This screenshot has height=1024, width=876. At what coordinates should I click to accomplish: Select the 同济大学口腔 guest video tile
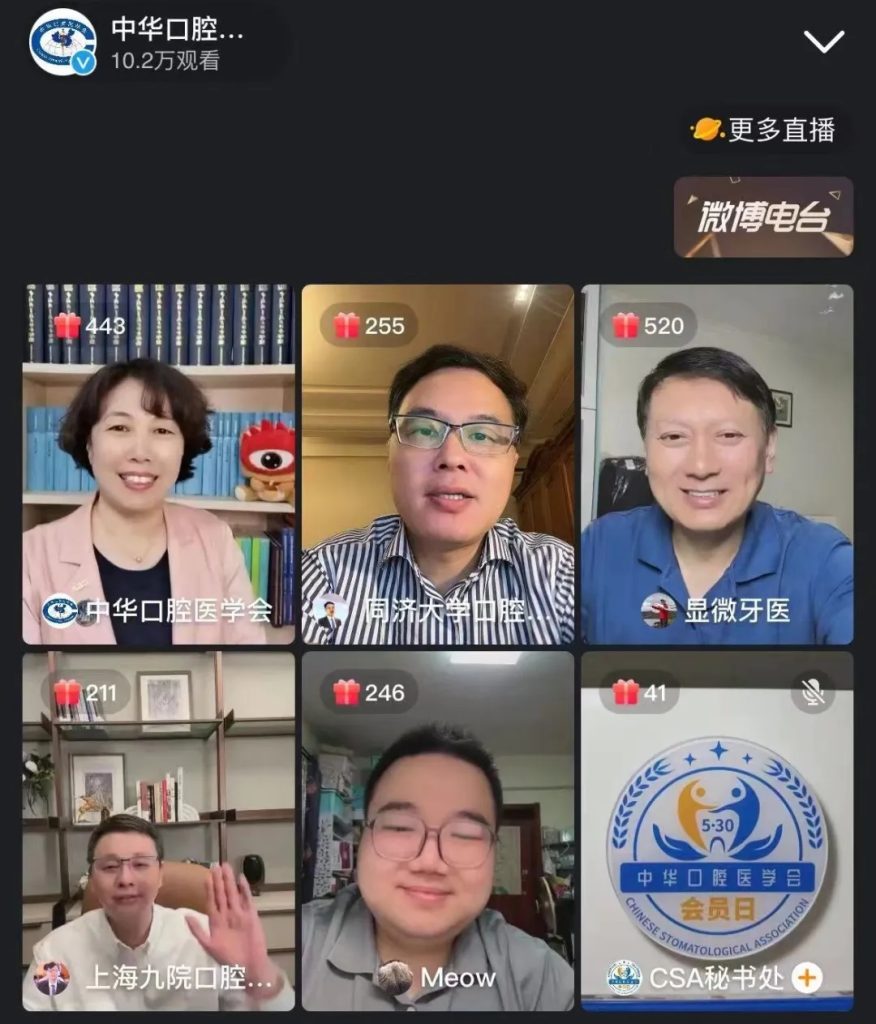pos(438,464)
